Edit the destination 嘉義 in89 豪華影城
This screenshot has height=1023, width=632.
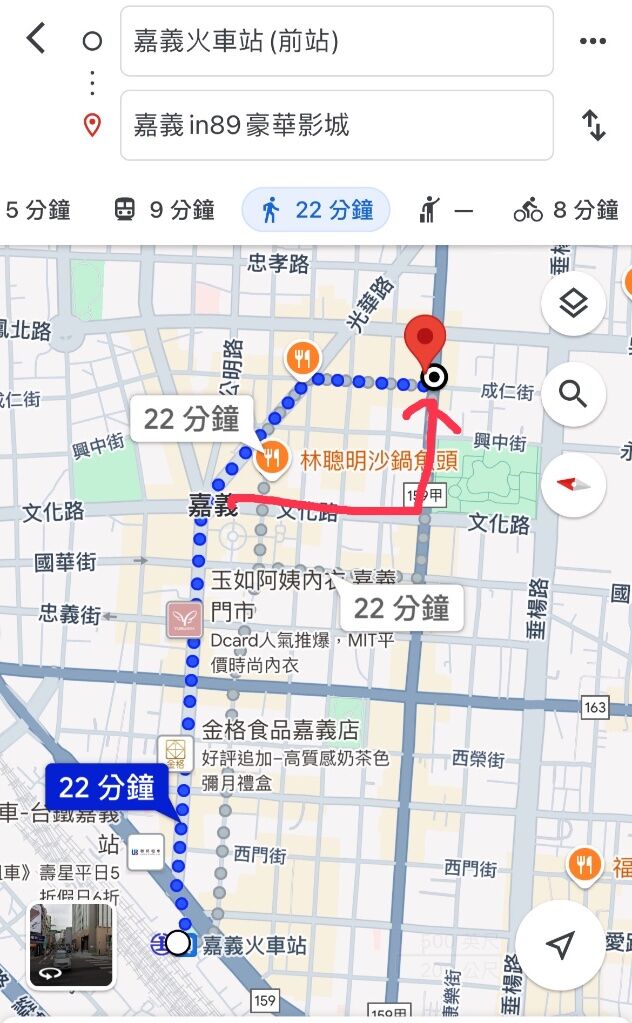[x=337, y=125]
